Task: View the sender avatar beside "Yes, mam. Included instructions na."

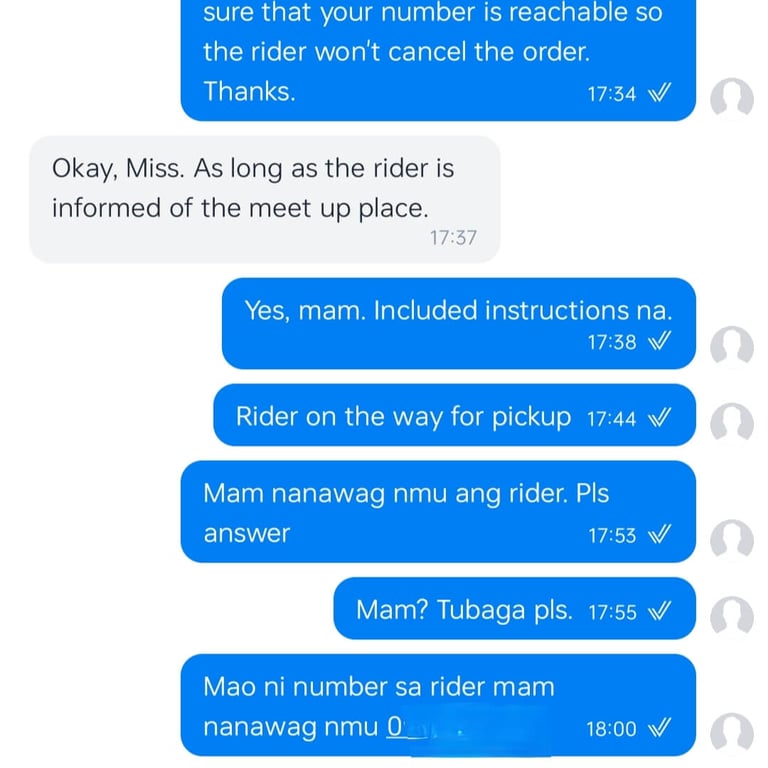Action: [x=731, y=346]
